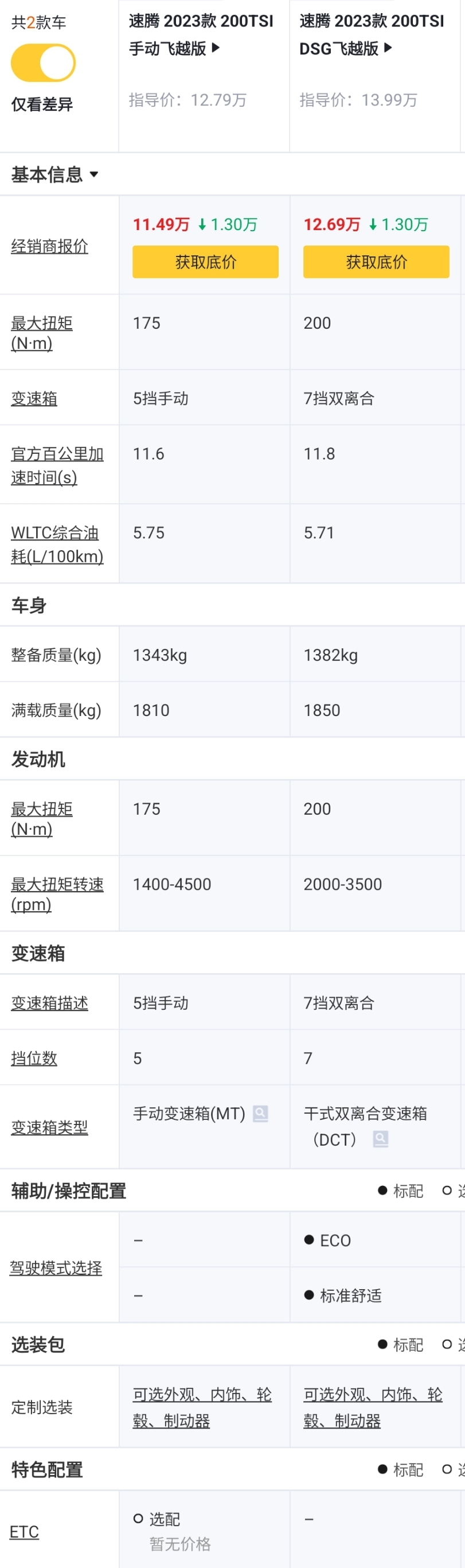This screenshot has width=465, height=1568.
Task: View the image icon beside 手动变速箱(MT)
Action: point(260,1113)
